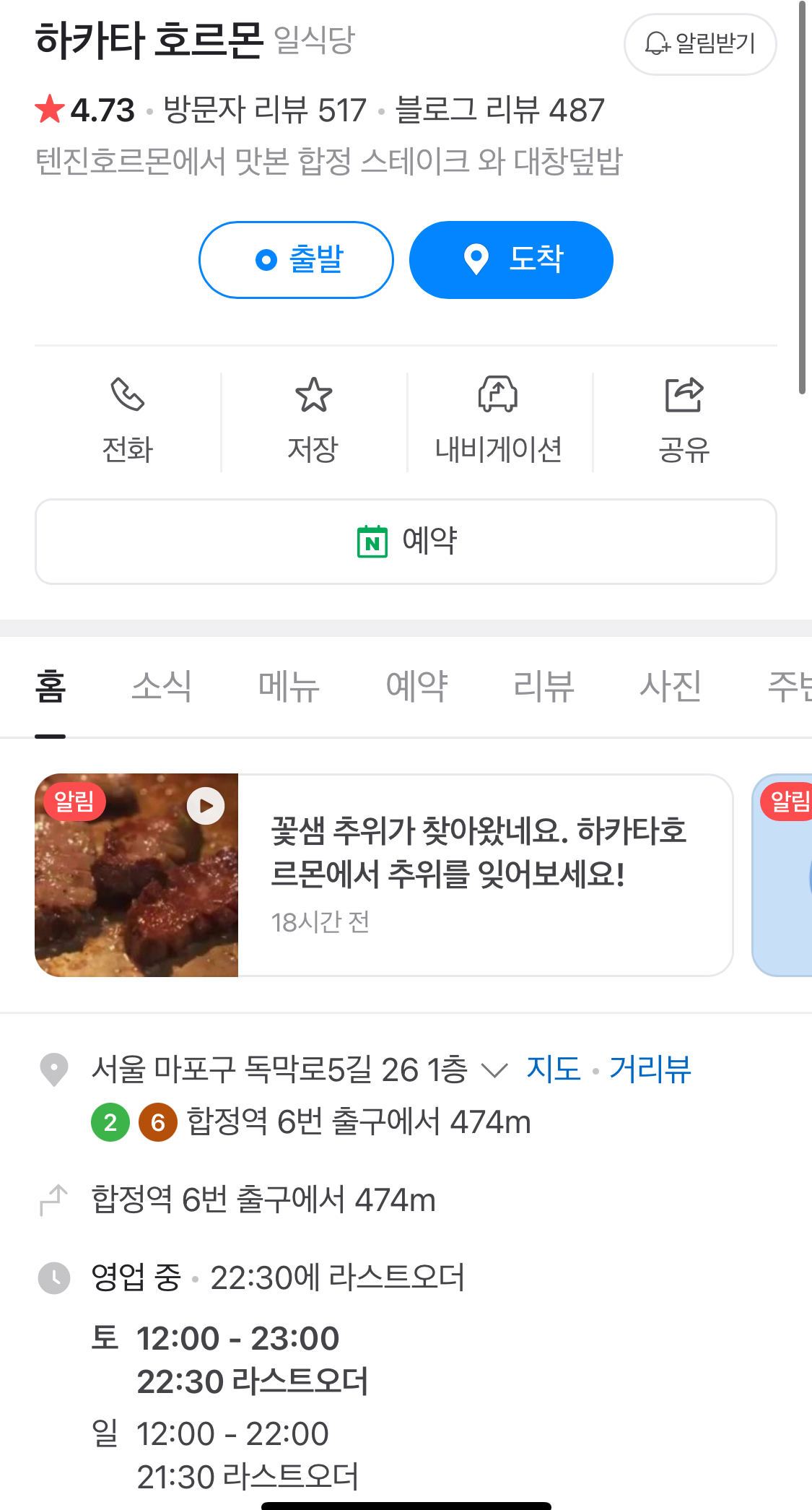The width and height of the screenshot is (812, 1510).
Task: Share this place via 공유
Action: [x=684, y=422]
